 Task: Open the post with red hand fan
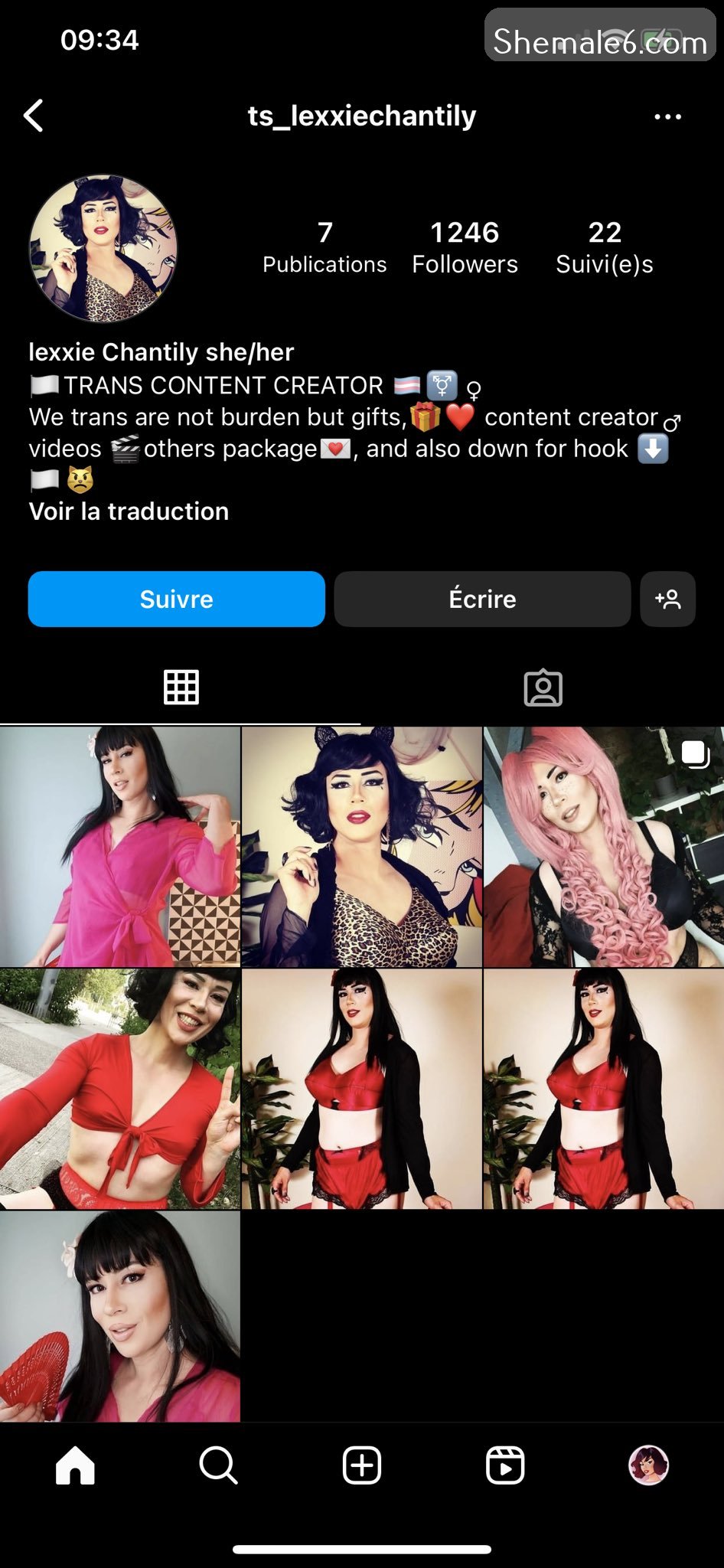pos(120,1315)
